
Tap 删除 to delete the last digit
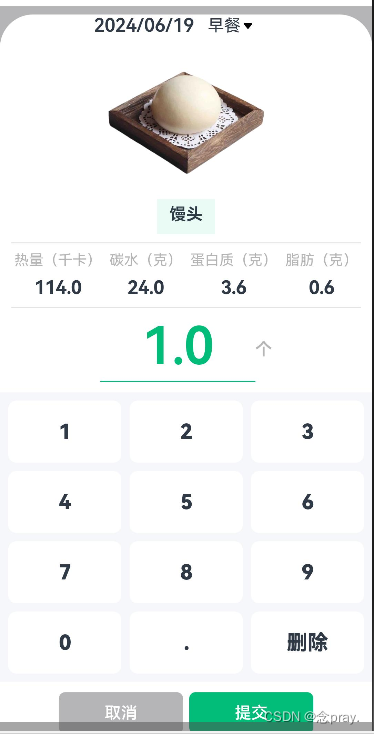click(x=308, y=642)
